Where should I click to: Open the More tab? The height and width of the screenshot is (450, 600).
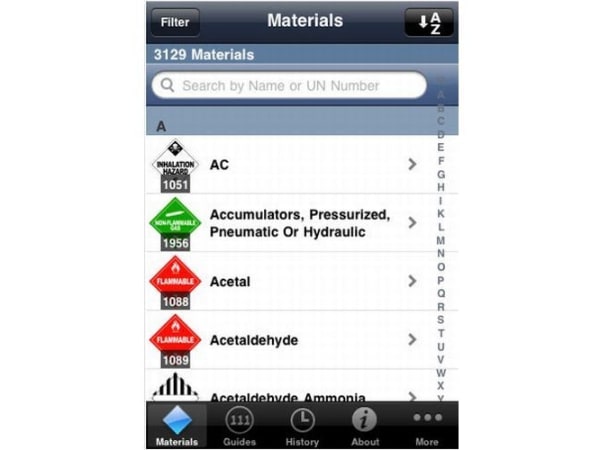[x=427, y=426]
